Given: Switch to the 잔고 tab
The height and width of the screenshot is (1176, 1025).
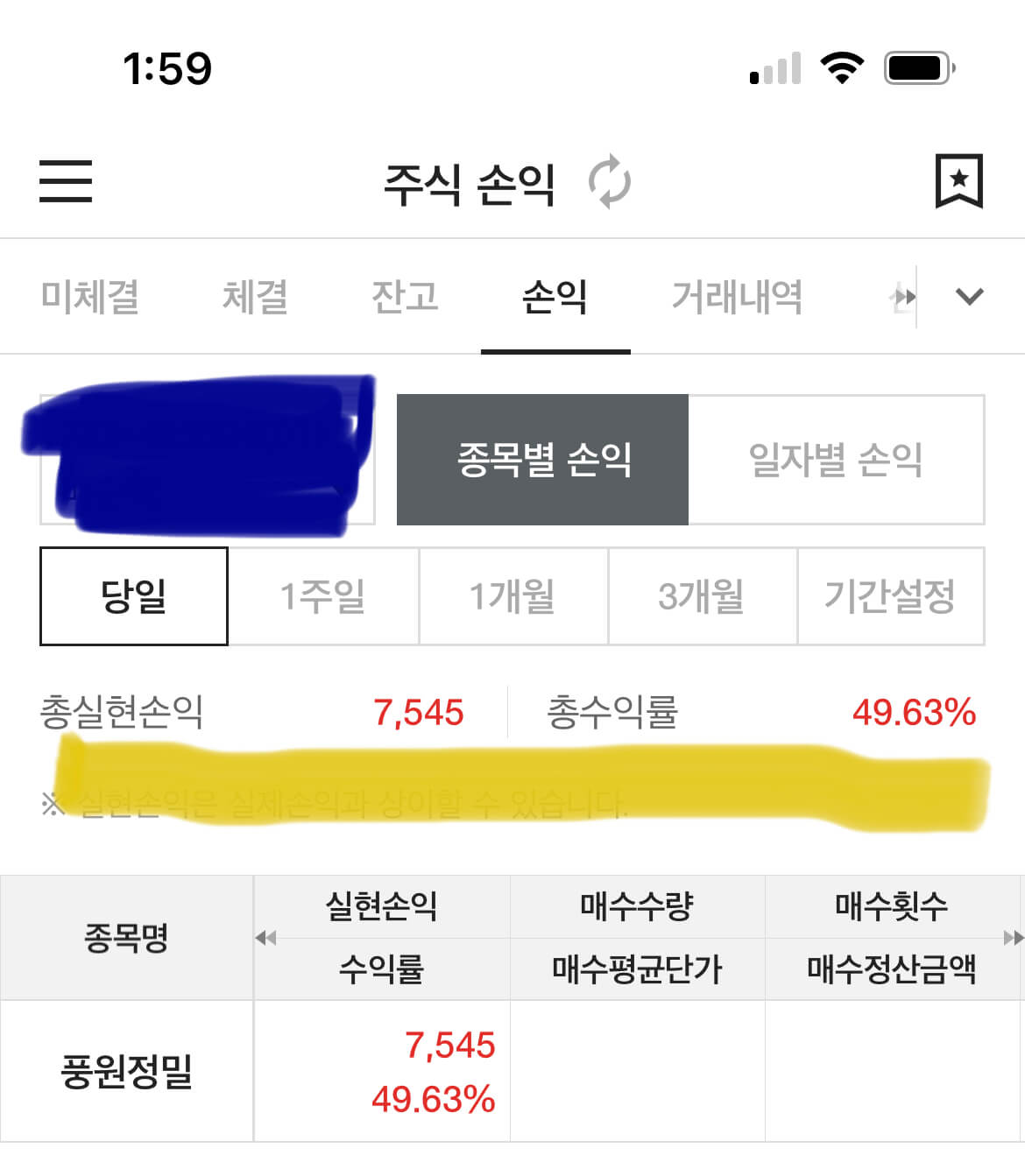Looking at the screenshot, I should [405, 297].
